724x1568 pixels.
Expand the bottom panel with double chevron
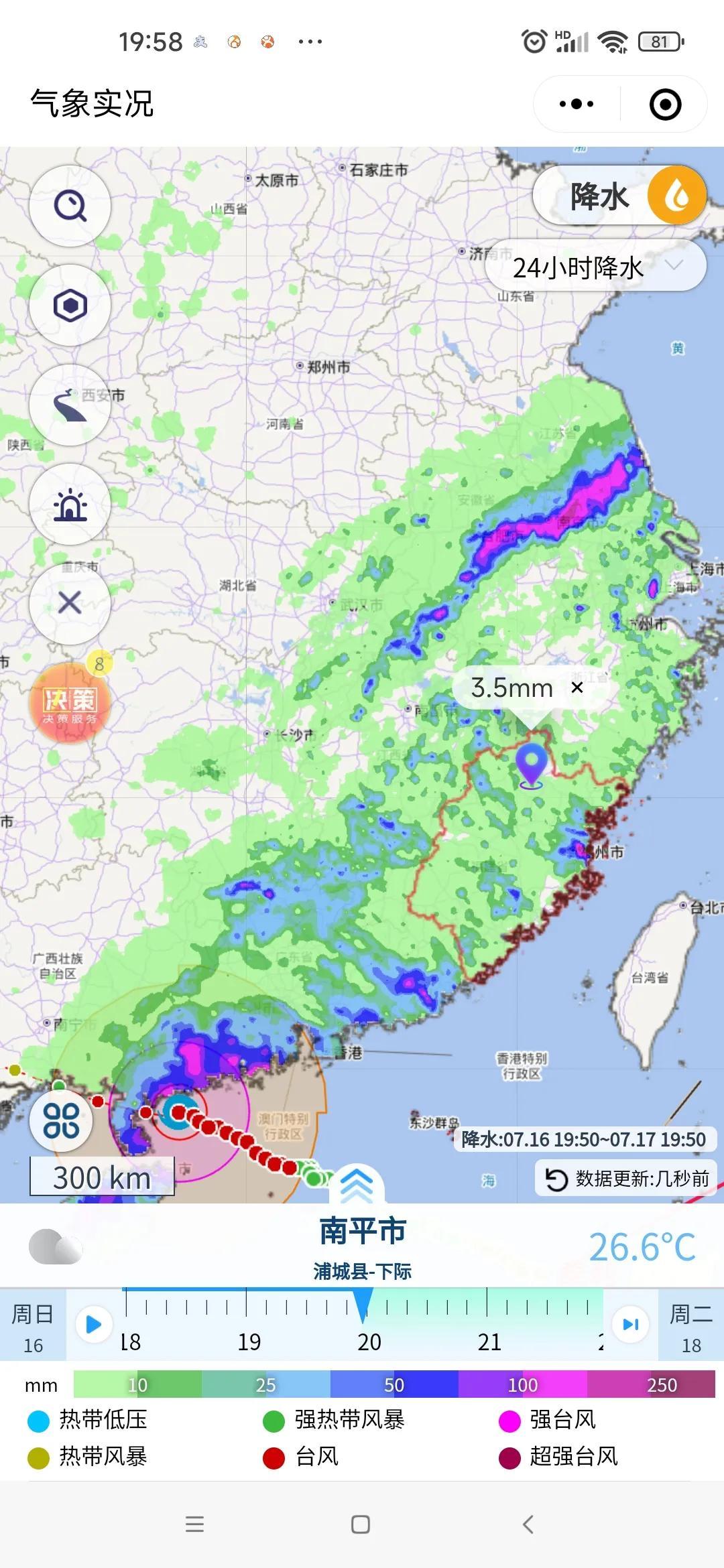click(357, 1185)
